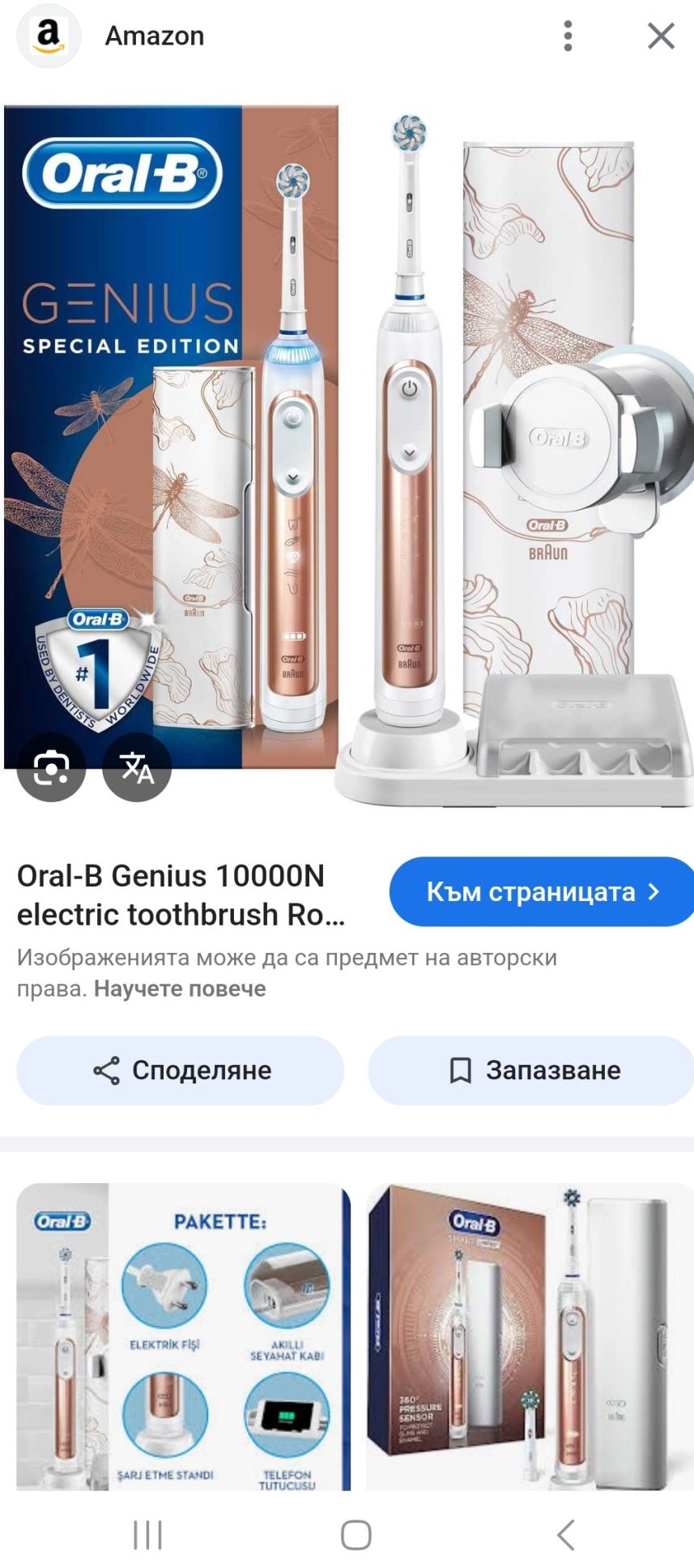Open the Amazon source header
Viewport: 694px width, 1568px height.
[154, 36]
